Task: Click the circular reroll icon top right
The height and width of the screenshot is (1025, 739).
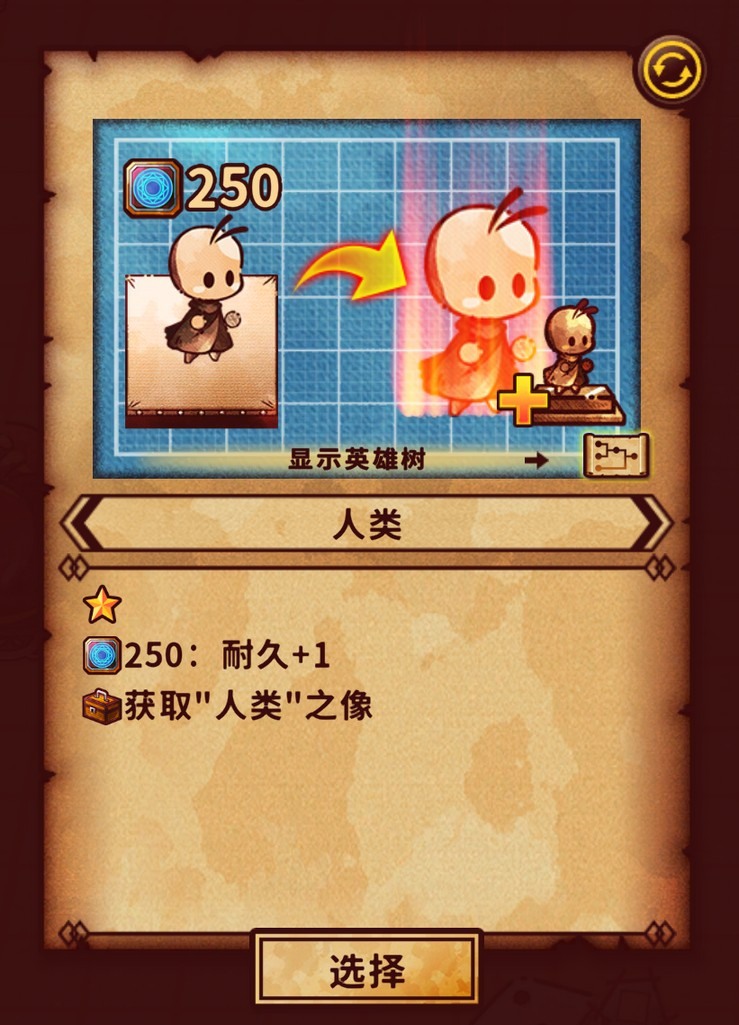Action: coord(669,70)
